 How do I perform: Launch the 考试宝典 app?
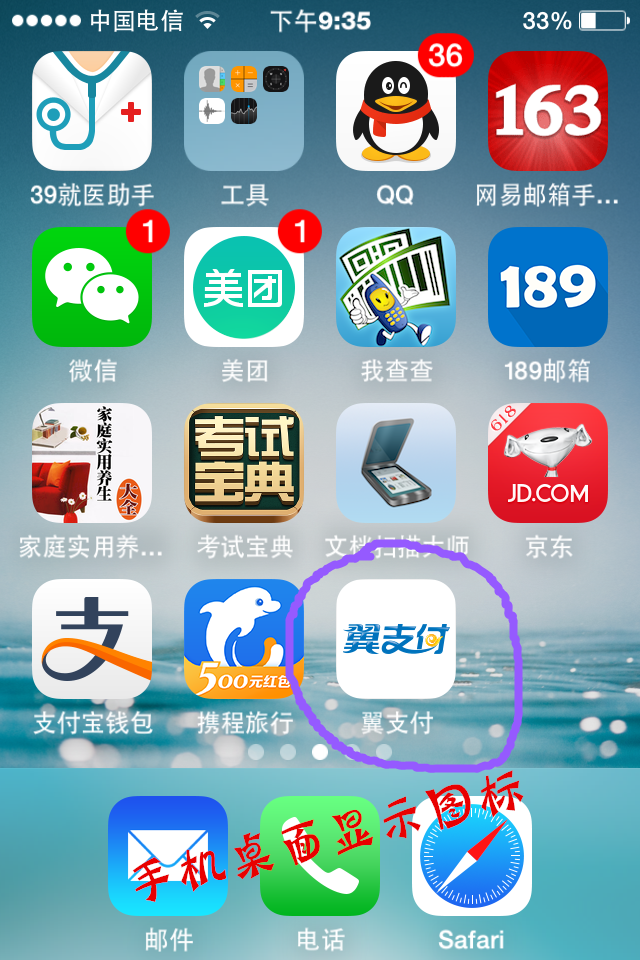point(244,463)
